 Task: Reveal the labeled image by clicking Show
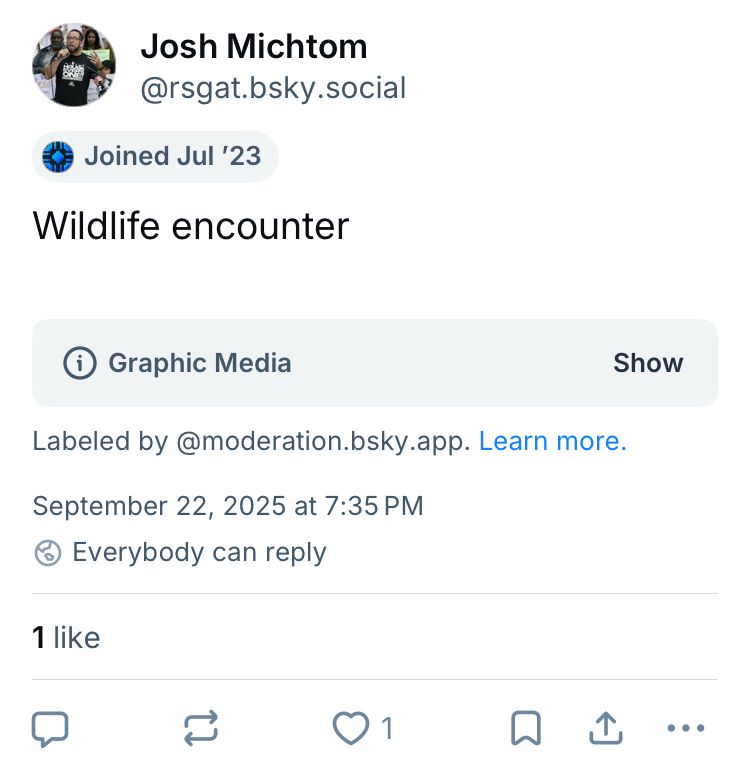click(x=648, y=363)
